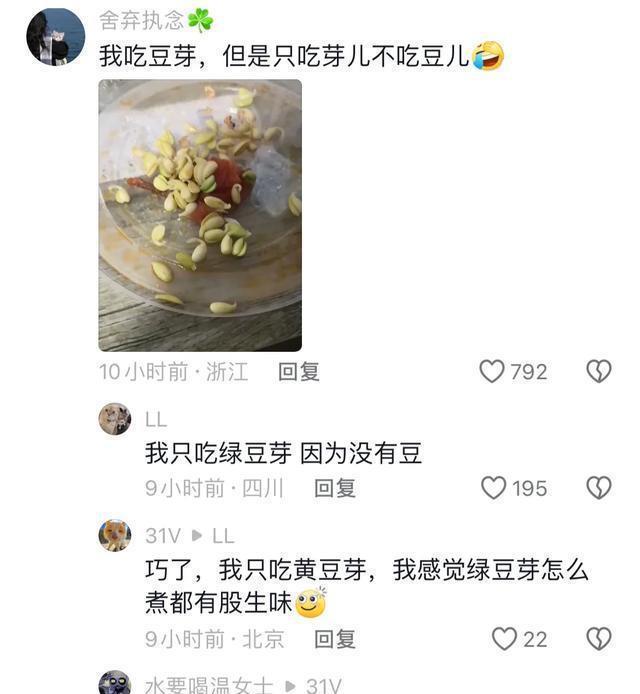The image size is (640, 694).
Task: Open LL's profile avatar
Action: point(115,419)
